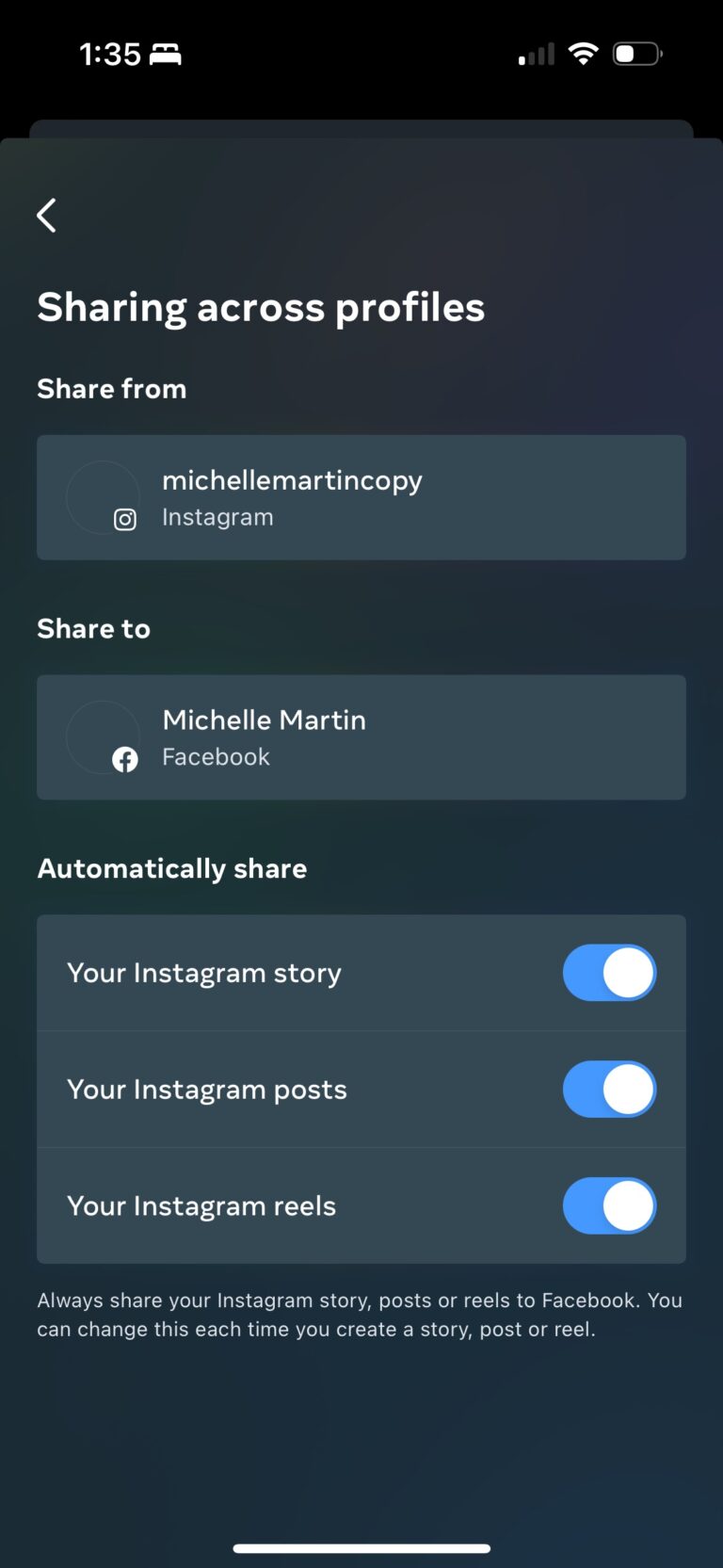This screenshot has width=723, height=1568.
Task: Disable the Your Instagram story toggle
Action: [x=609, y=972]
